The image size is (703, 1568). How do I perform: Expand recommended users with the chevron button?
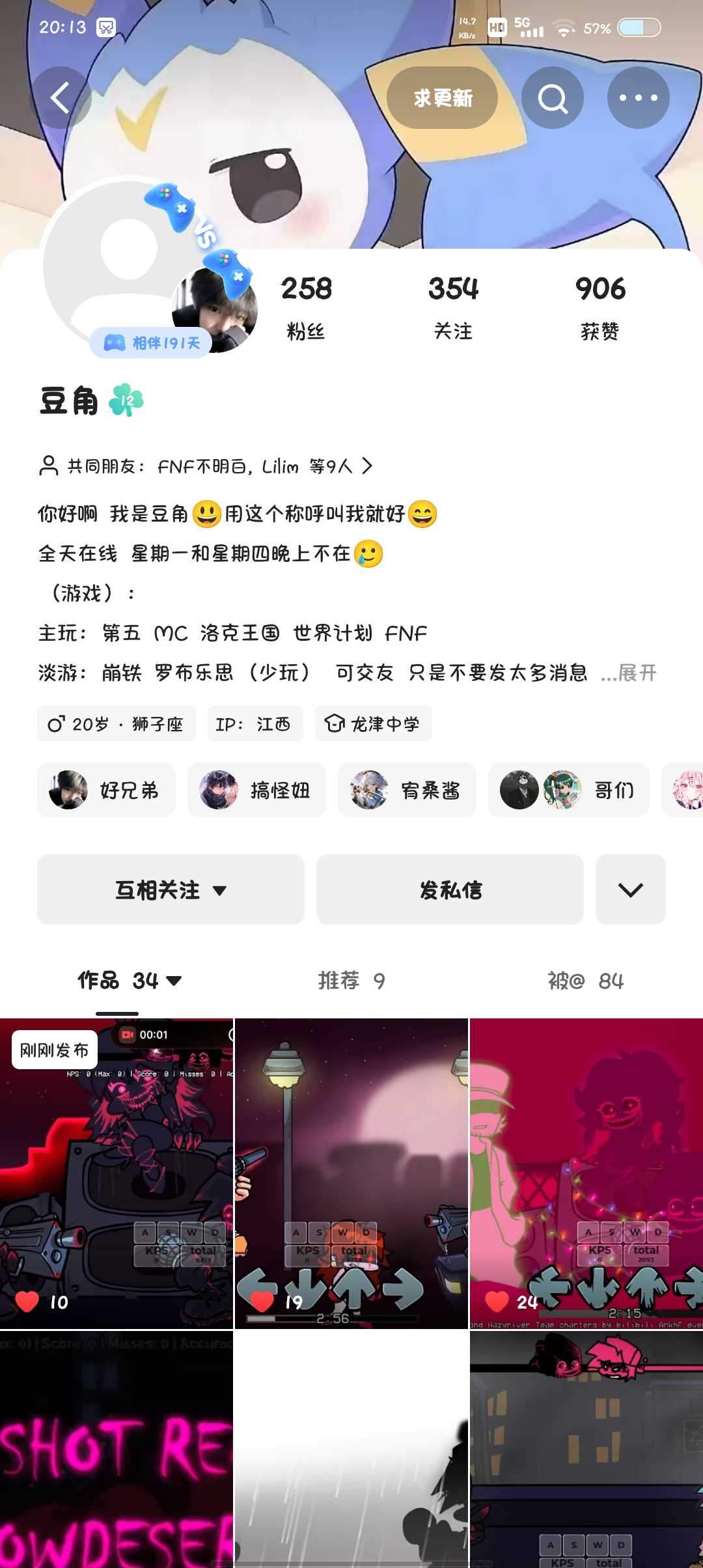pos(630,889)
